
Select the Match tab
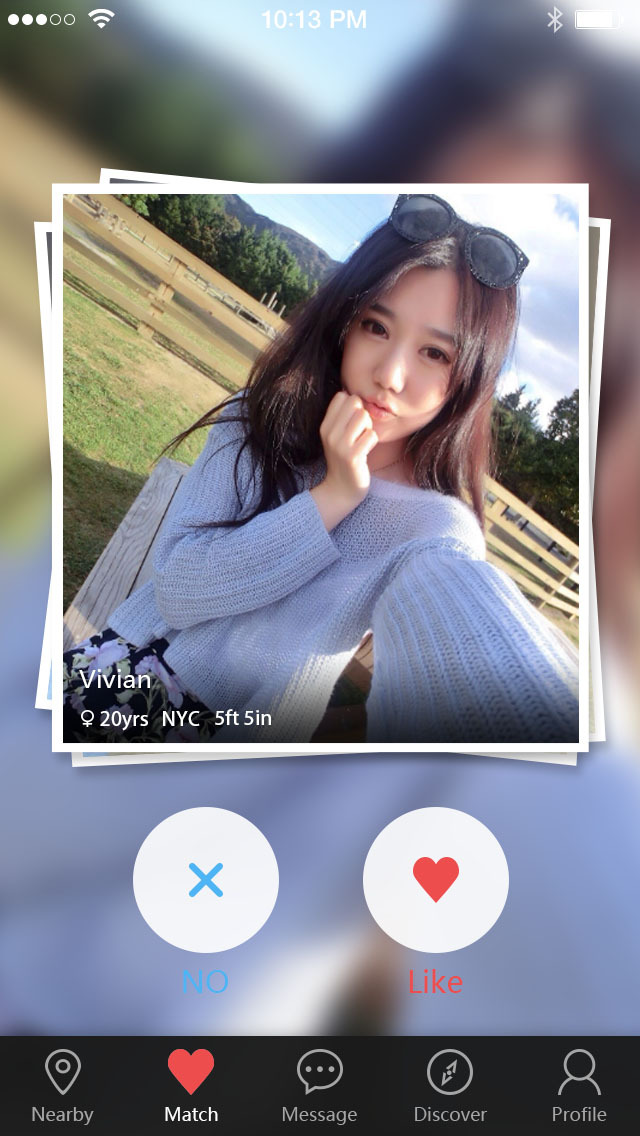point(191,1086)
